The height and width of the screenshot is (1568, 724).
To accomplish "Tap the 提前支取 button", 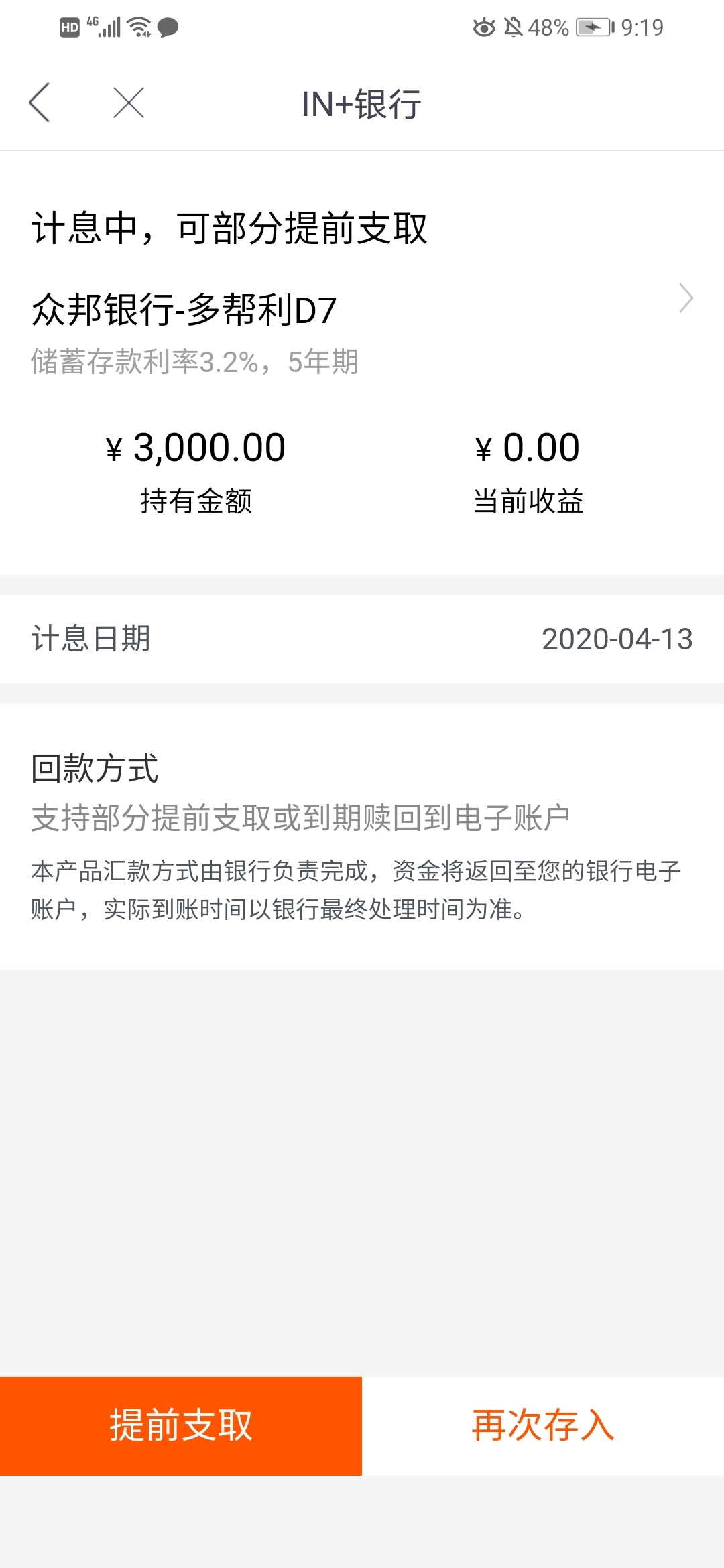I will pos(181,1425).
